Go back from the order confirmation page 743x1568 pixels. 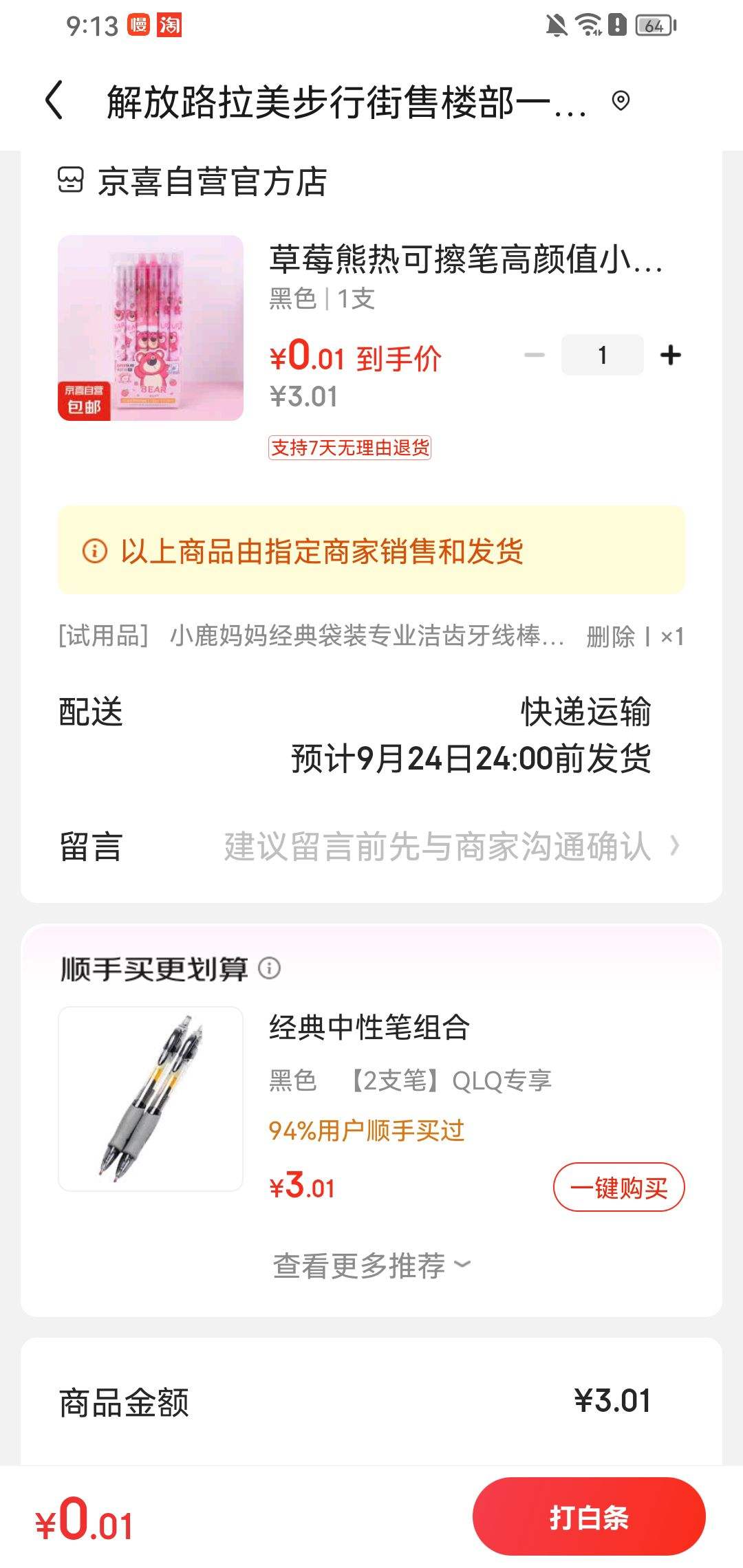tap(55, 101)
